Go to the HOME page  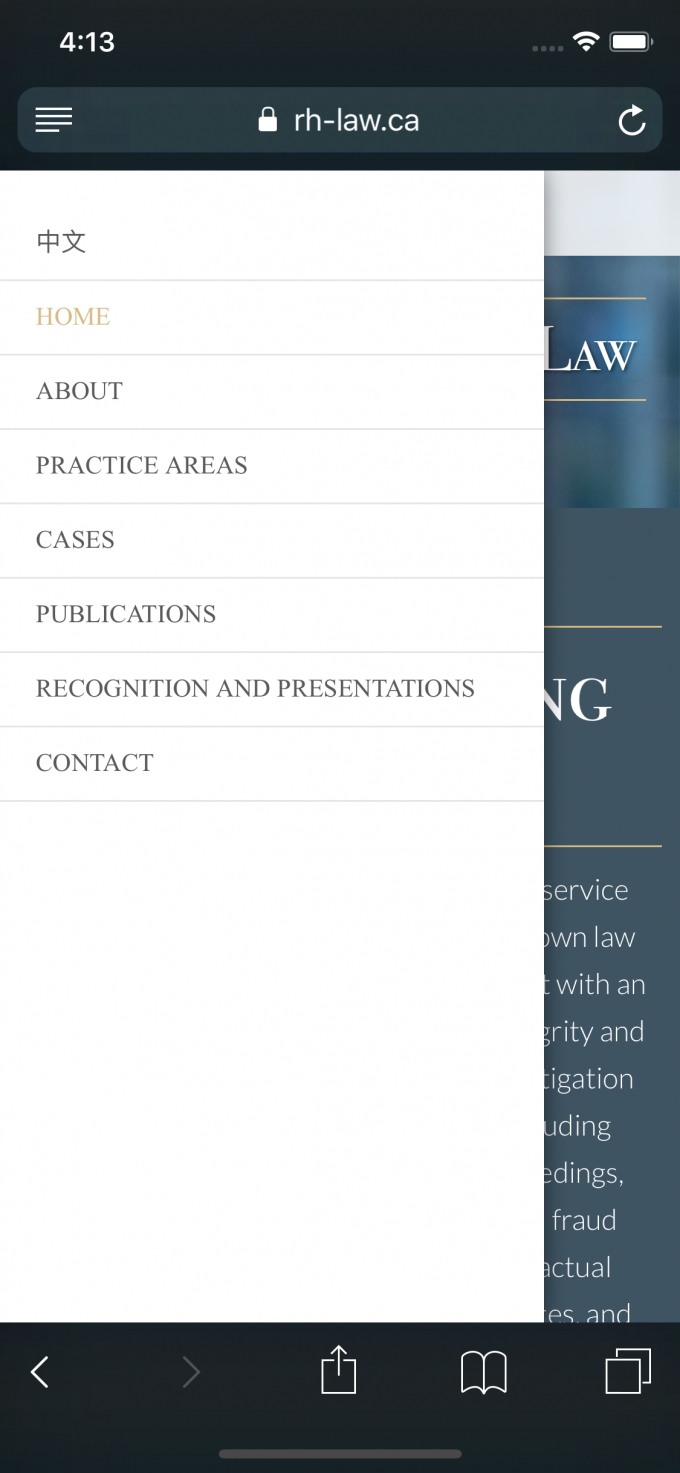pos(73,317)
